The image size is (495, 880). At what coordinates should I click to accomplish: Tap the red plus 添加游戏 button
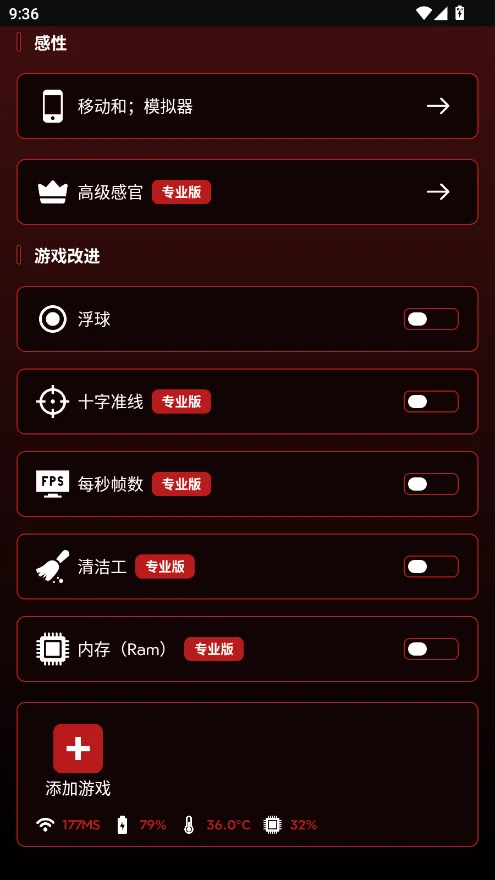point(78,749)
